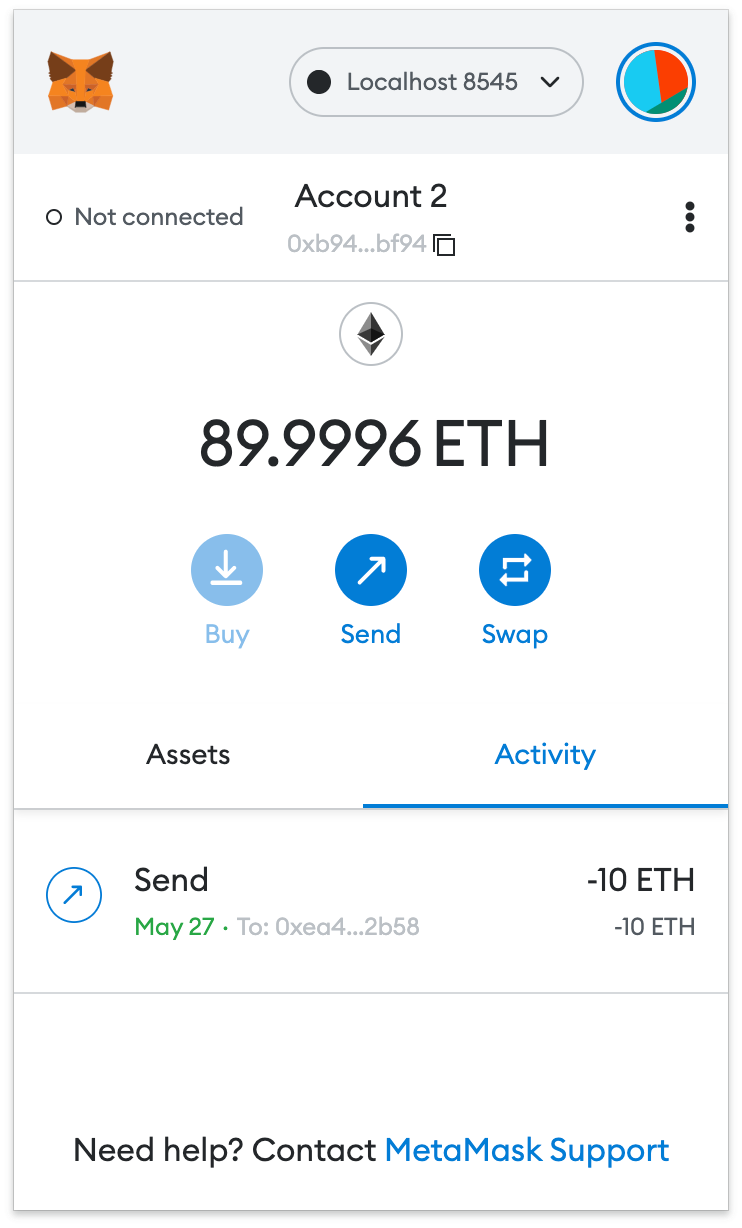
Task: Open the May 27 Send transaction
Action: pos(370,901)
